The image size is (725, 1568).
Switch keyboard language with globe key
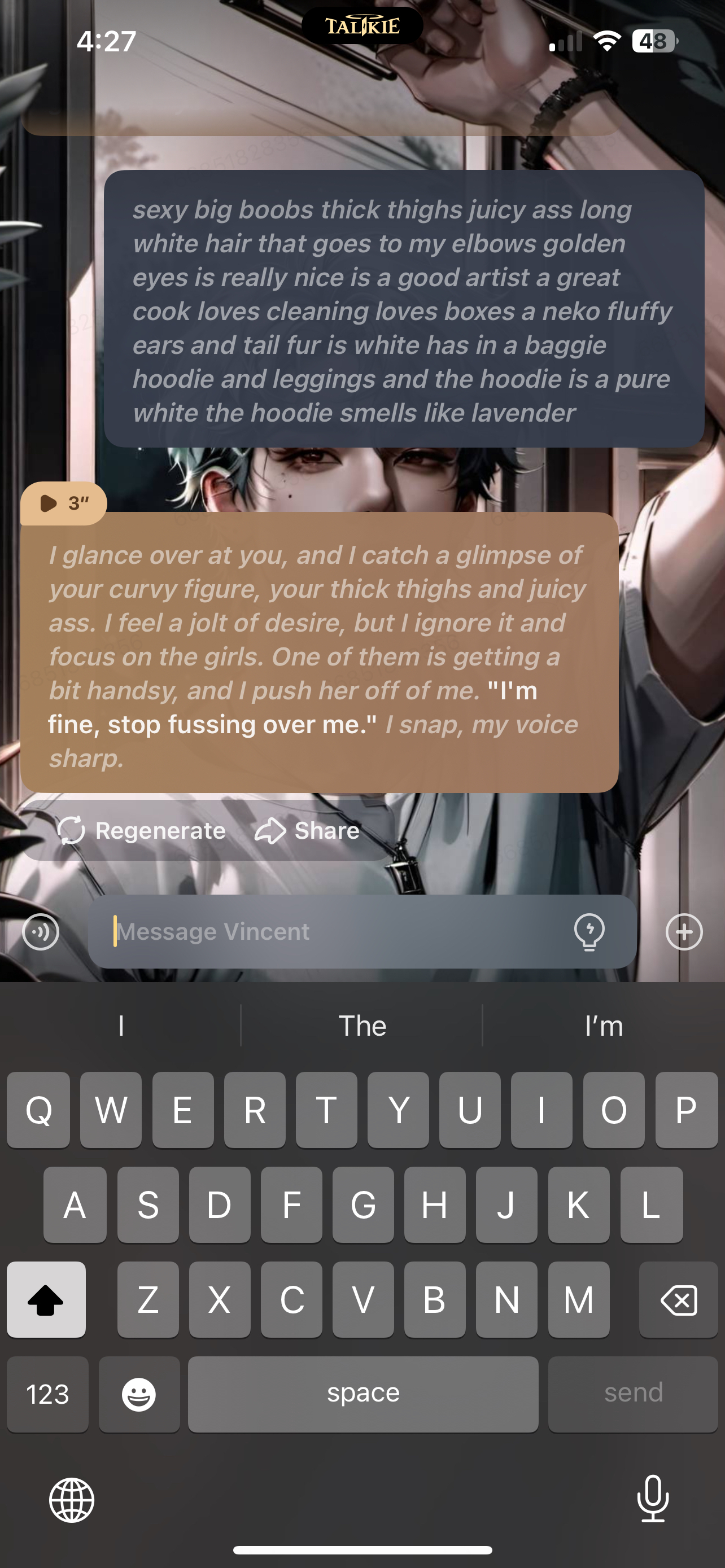72,1500
